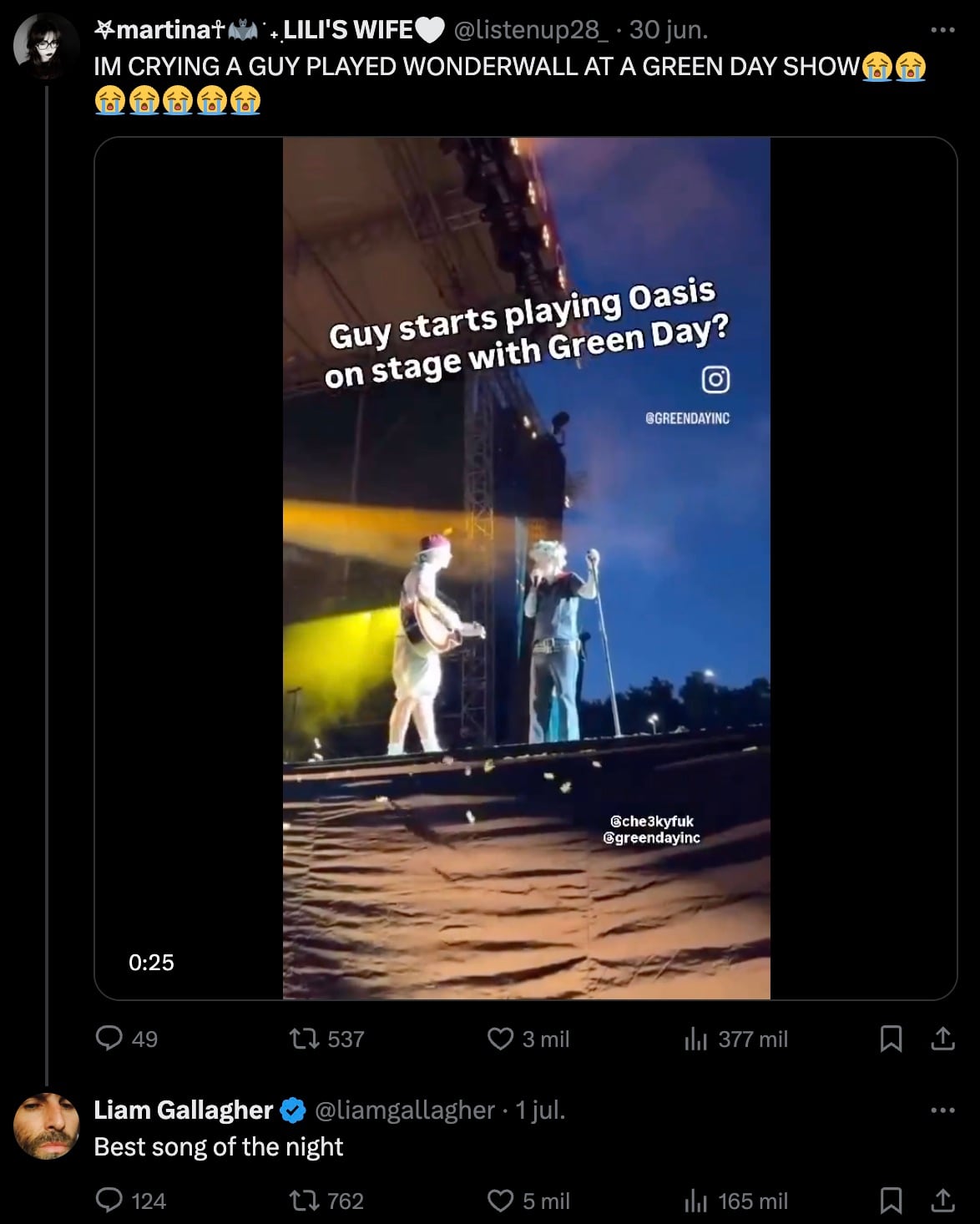View analytics of Liam Gallagher's reply
This screenshot has width=980, height=1224.
[x=695, y=1201]
